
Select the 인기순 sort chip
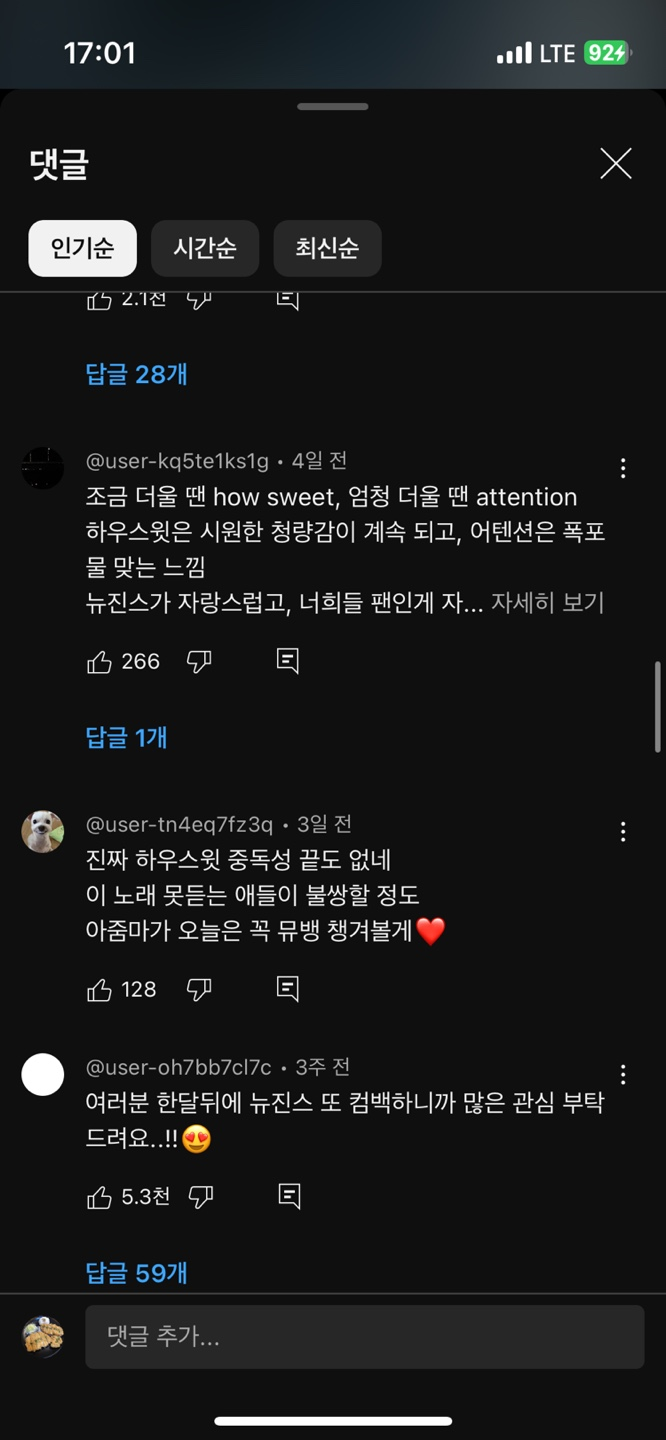pyautogui.click(x=82, y=248)
